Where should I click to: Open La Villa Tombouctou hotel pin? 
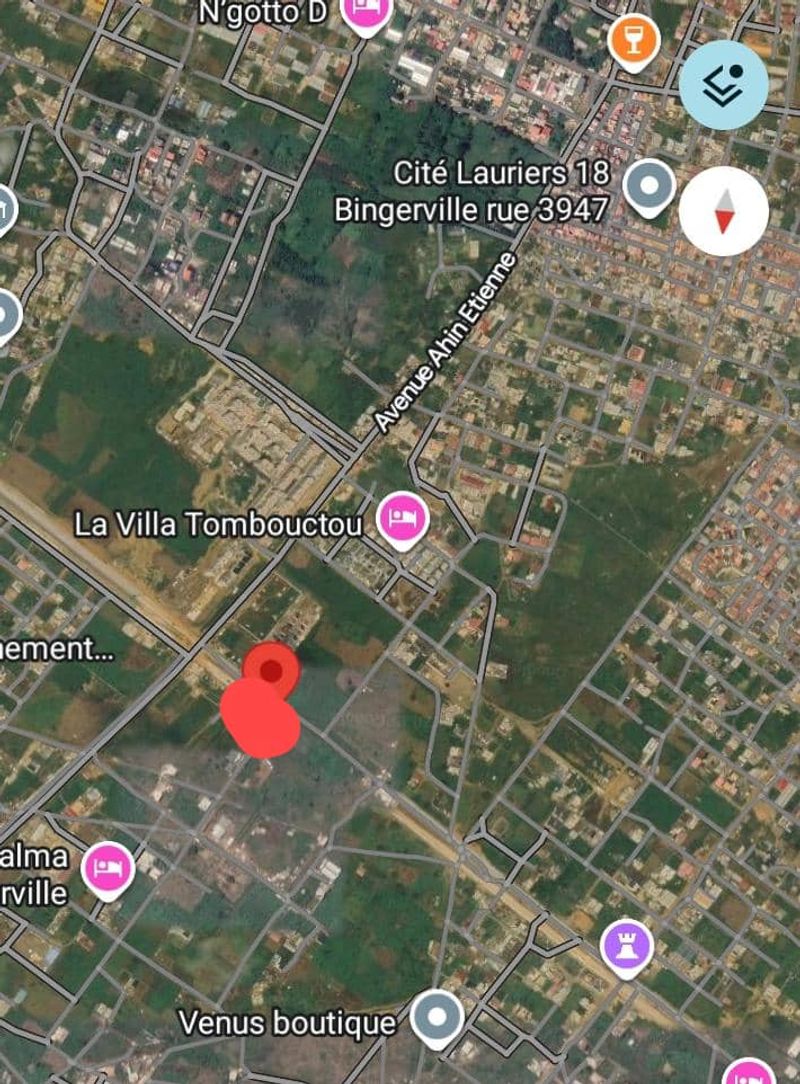[403, 519]
